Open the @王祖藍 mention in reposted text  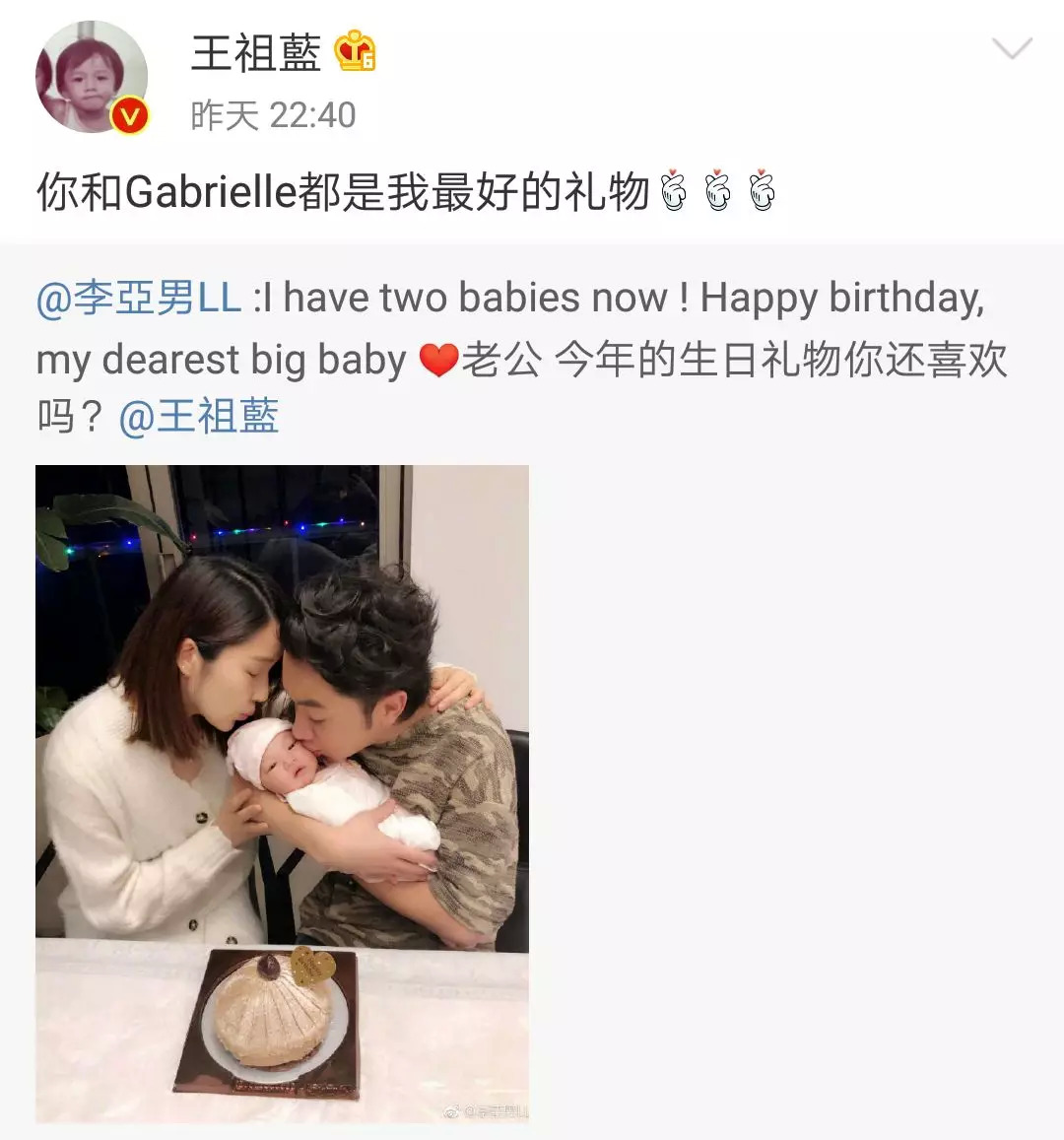coord(199,418)
